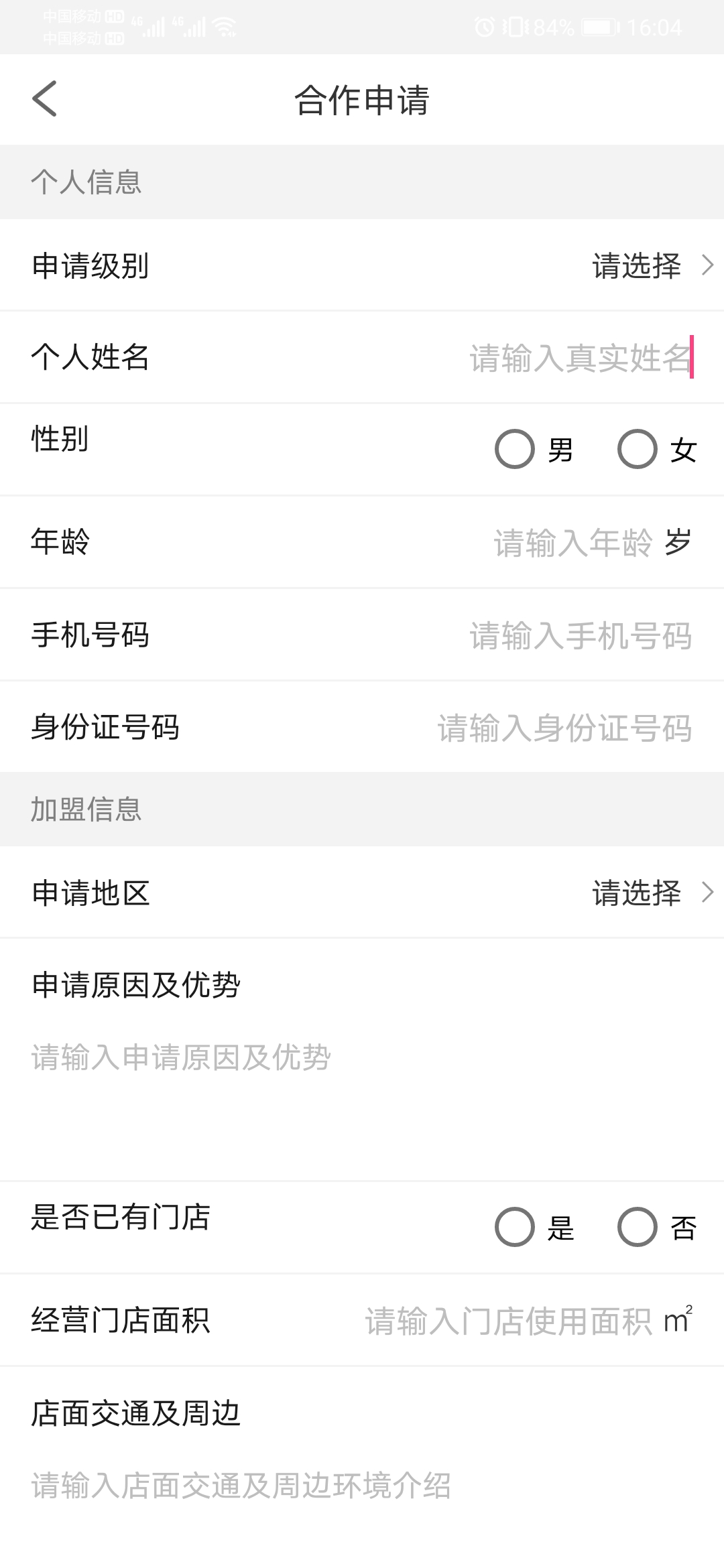Viewport: 724px width, 1568px height.
Task: Select 男 as gender
Action: pyautogui.click(x=515, y=449)
